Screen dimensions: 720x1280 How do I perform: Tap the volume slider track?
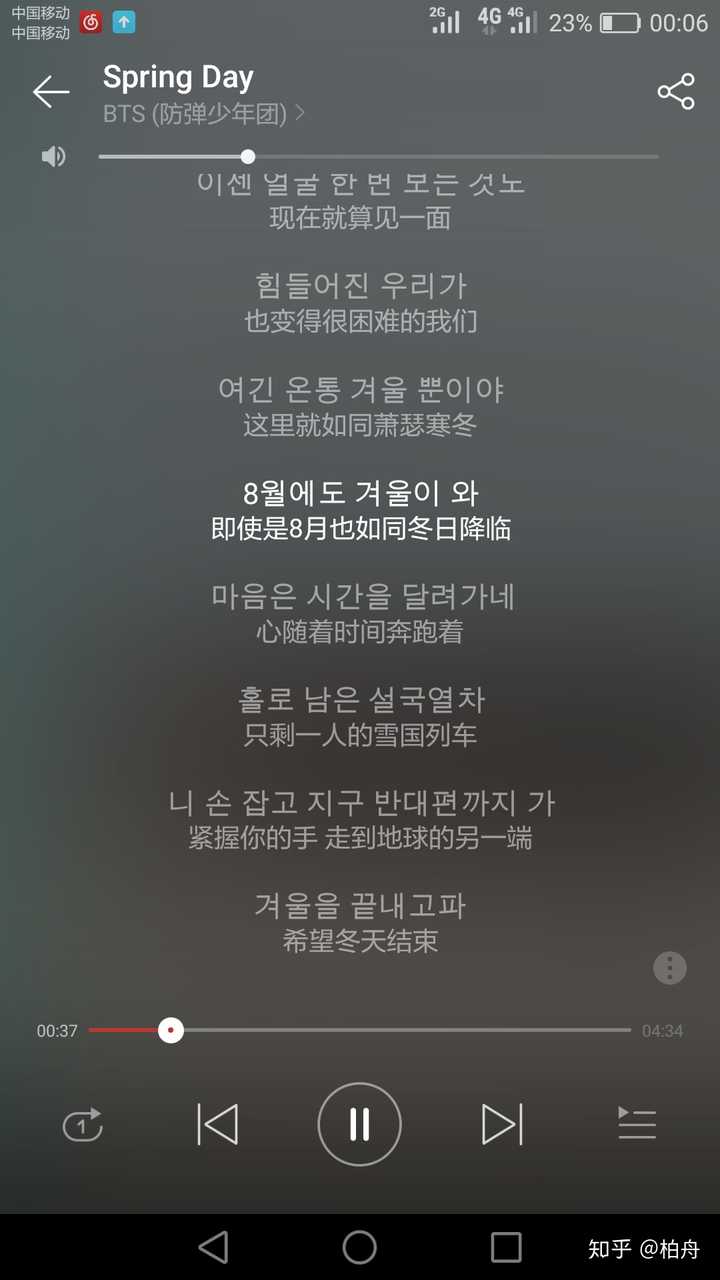(450, 156)
